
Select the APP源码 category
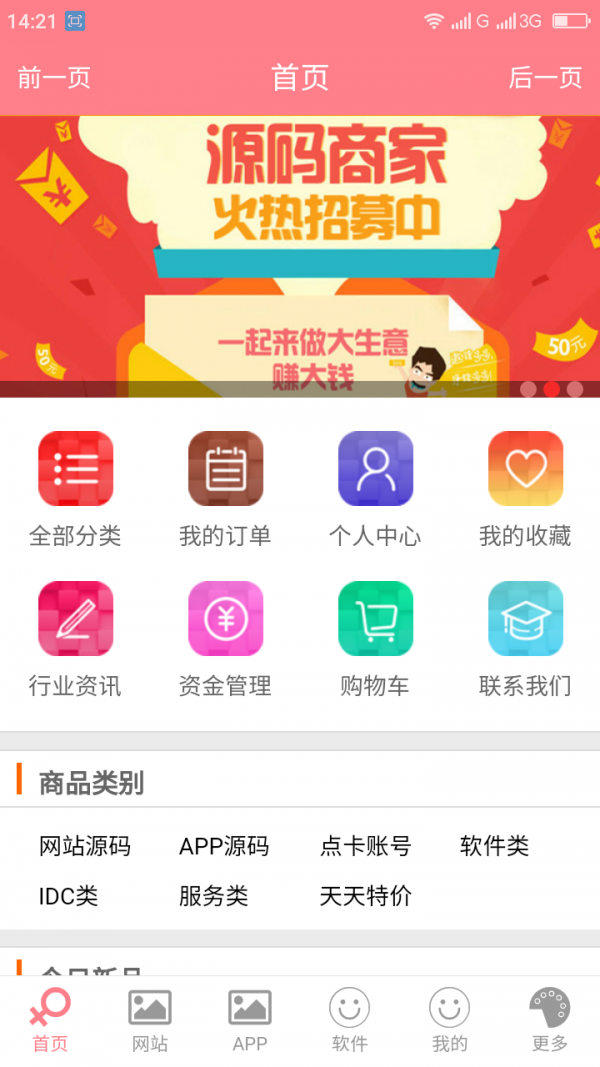(x=224, y=846)
